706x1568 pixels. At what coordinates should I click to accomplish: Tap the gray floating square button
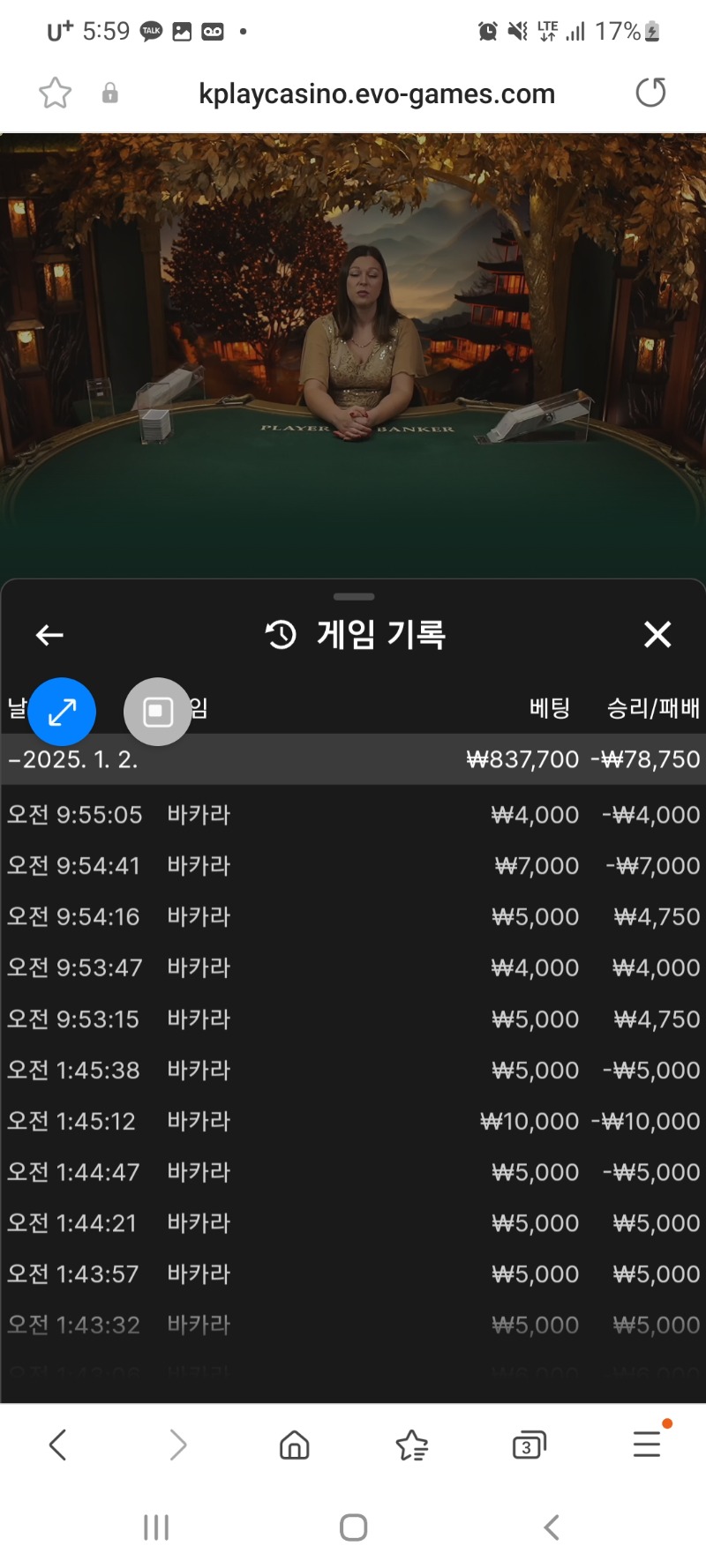157,712
